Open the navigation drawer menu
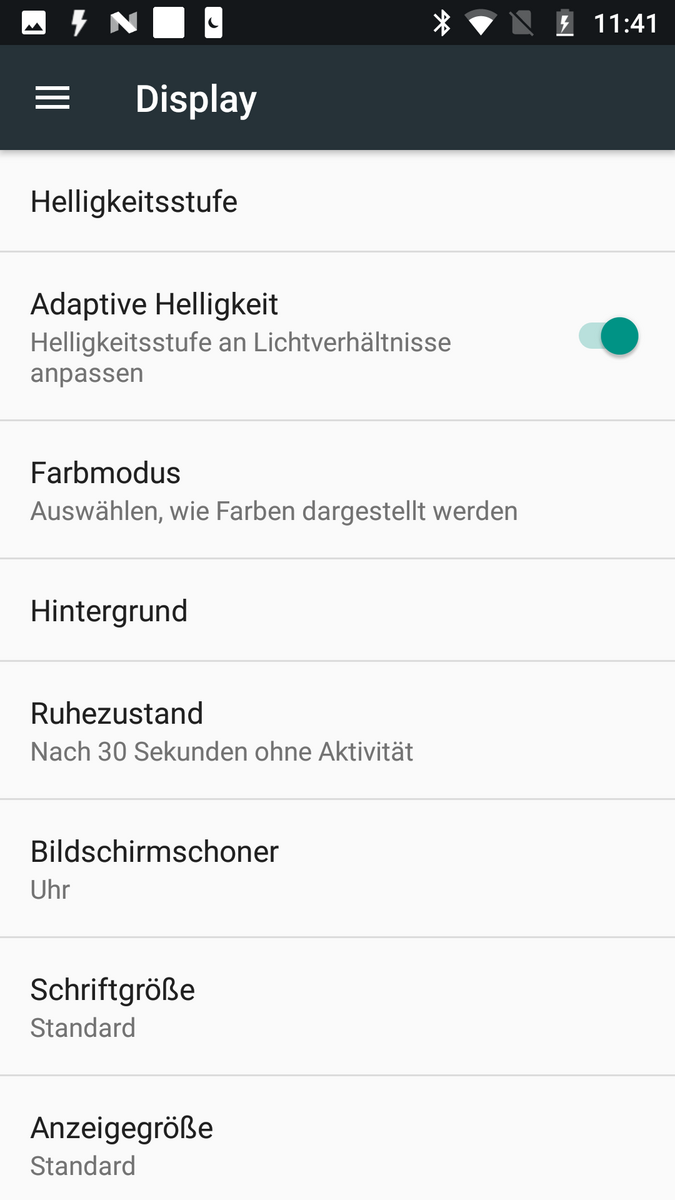The width and height of the screenshot is (675, 1200). pos(52,98)
